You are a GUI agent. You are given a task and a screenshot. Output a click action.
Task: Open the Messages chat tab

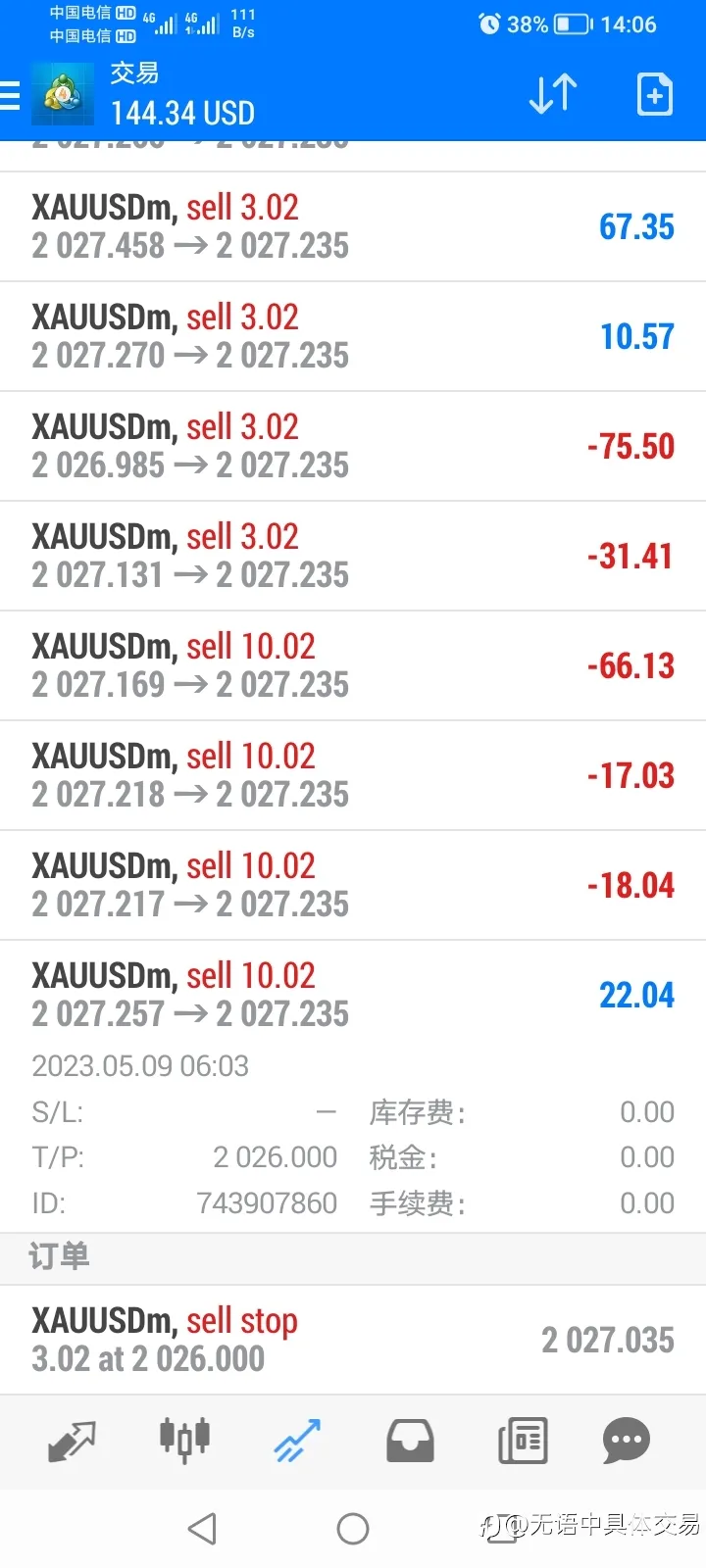click(627, 1441)
